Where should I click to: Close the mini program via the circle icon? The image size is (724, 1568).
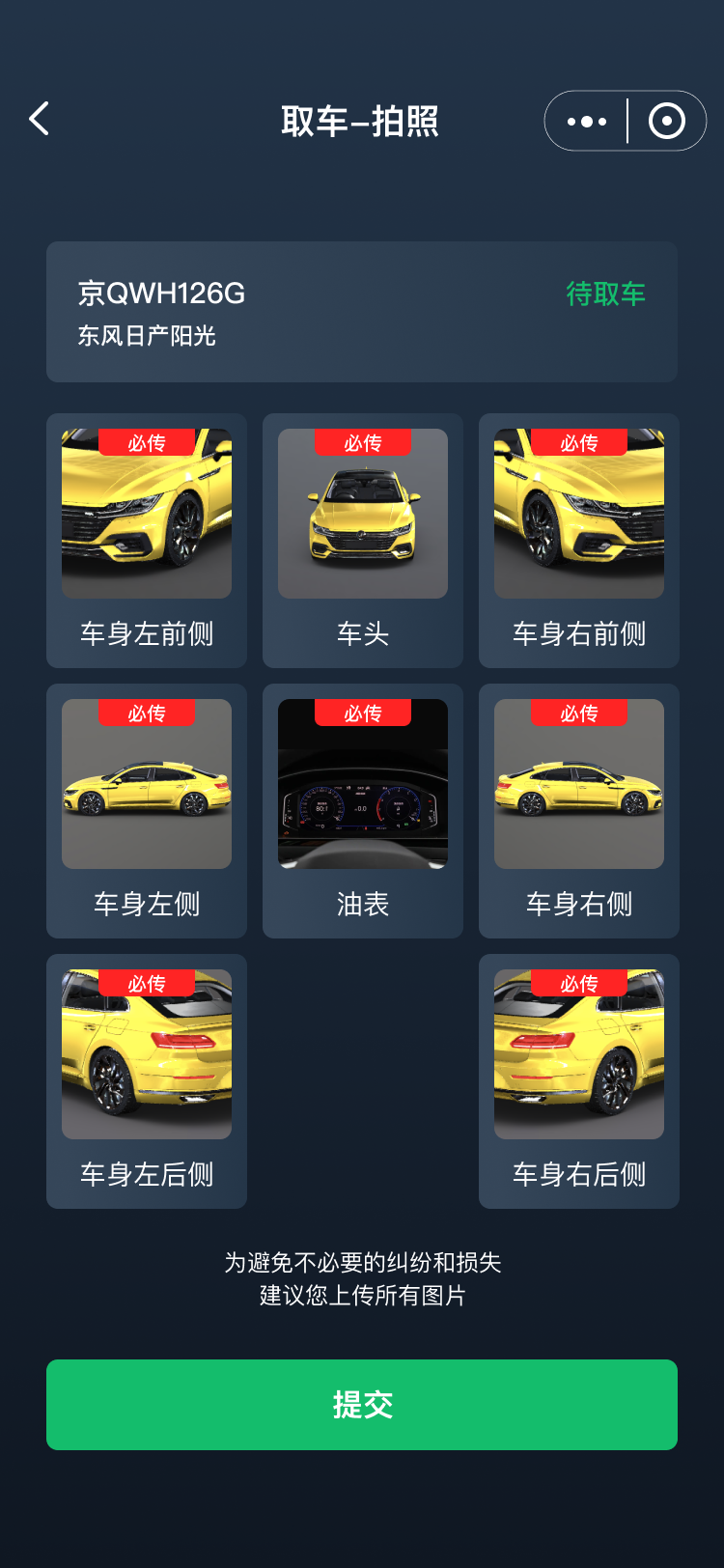tap(666, 122)
